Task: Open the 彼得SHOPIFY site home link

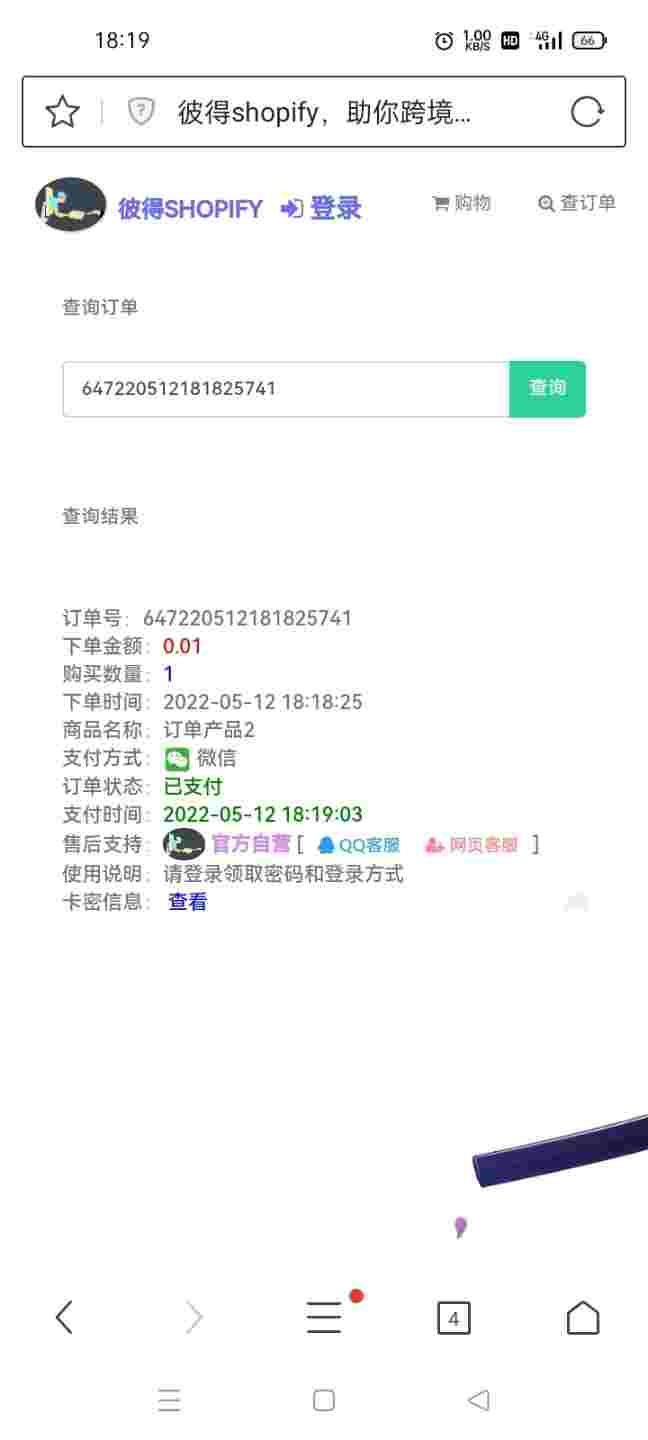Action: [x=190, y=208]
